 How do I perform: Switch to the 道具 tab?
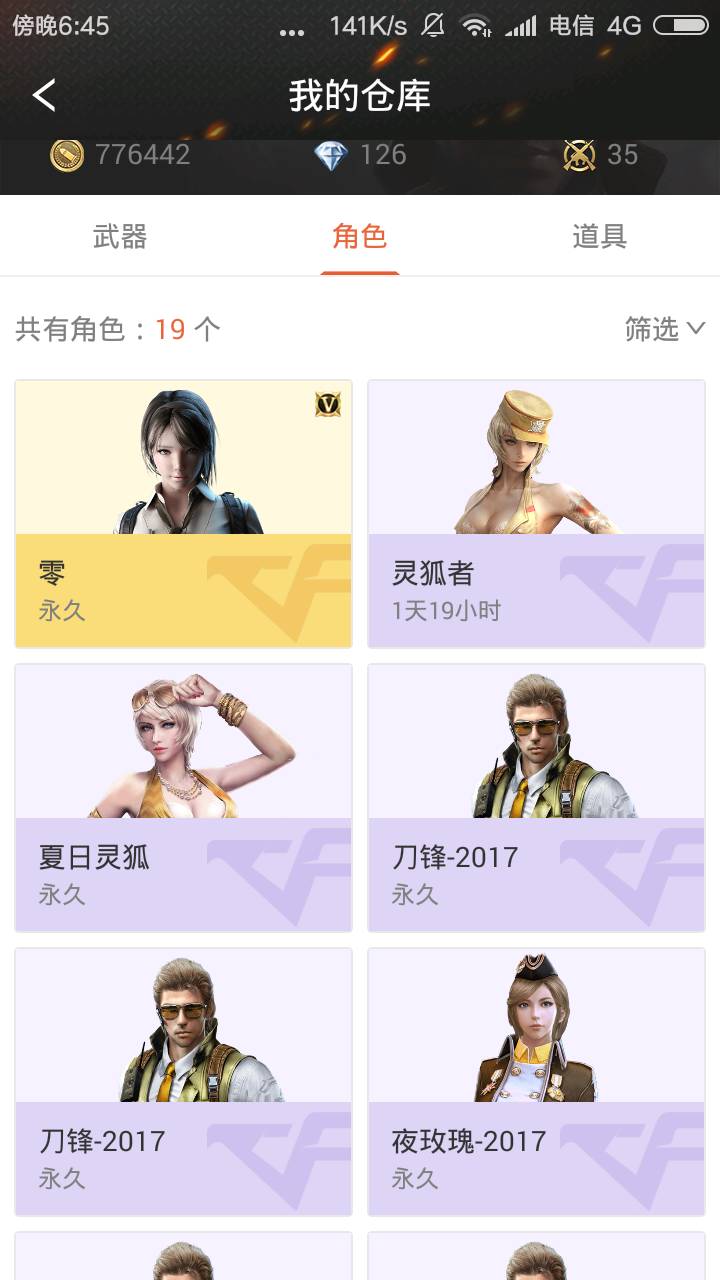tap(599, 237)
